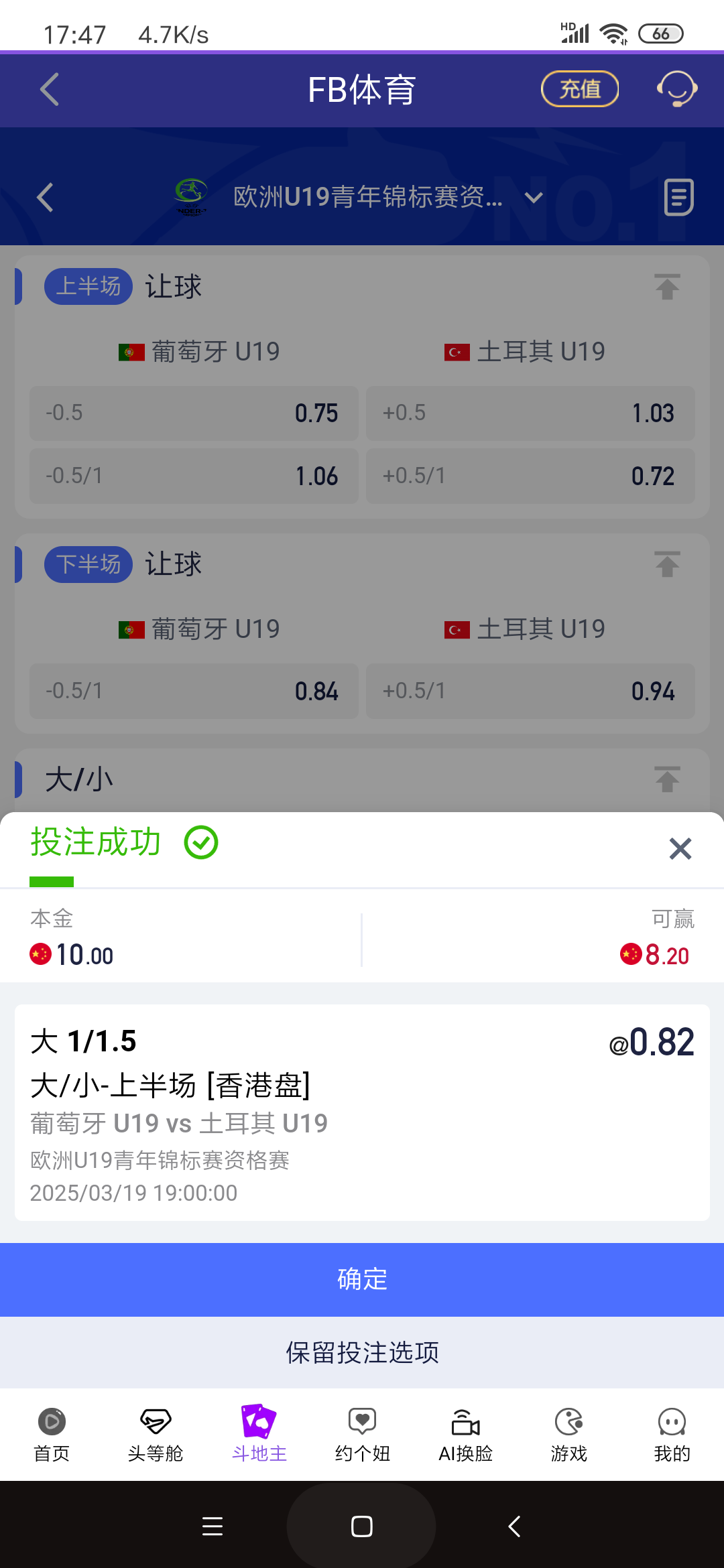Go back from FB体育 page

click(x=50, y=89)
